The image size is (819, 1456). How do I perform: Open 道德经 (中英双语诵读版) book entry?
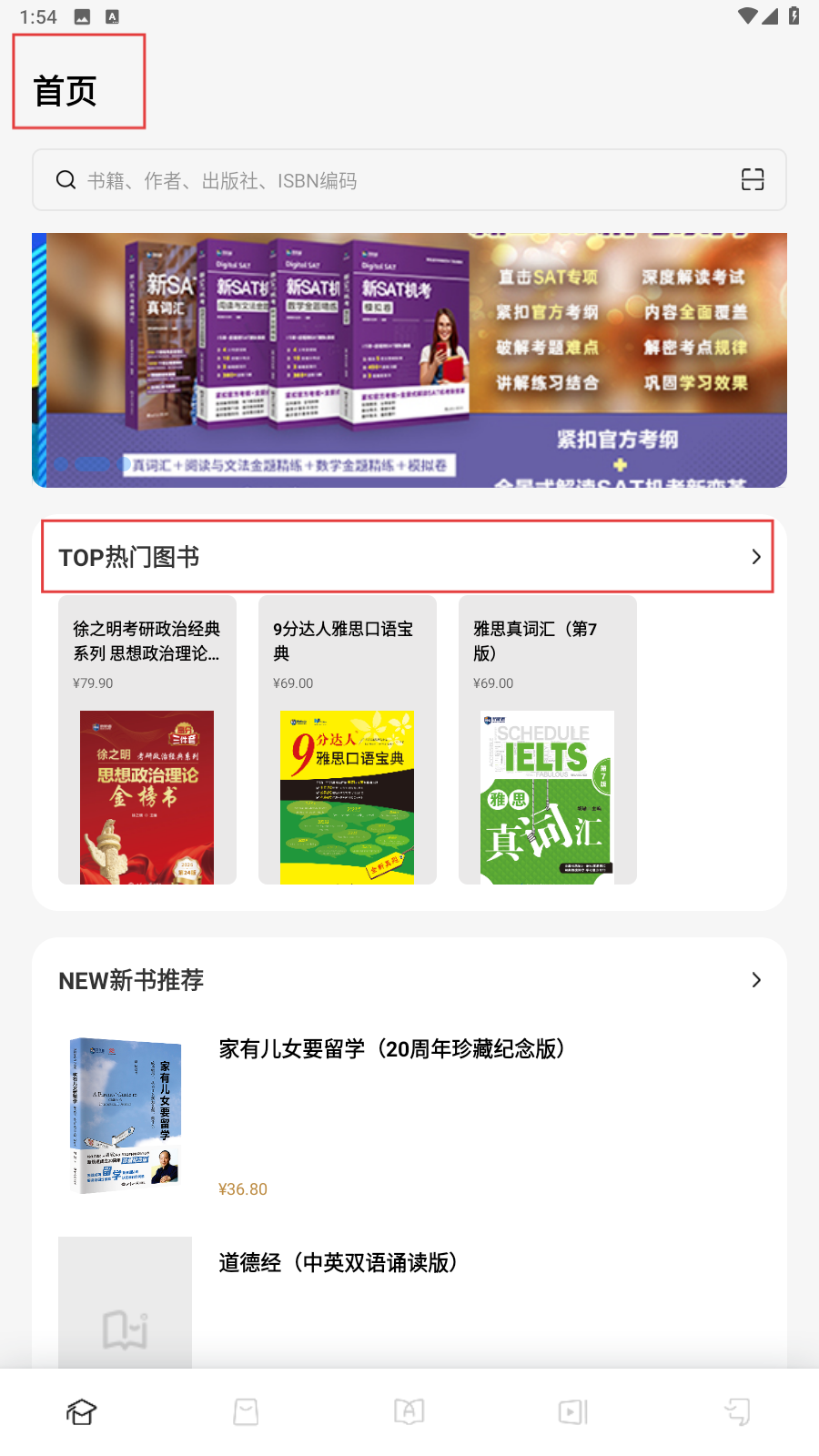point(409,1303)
